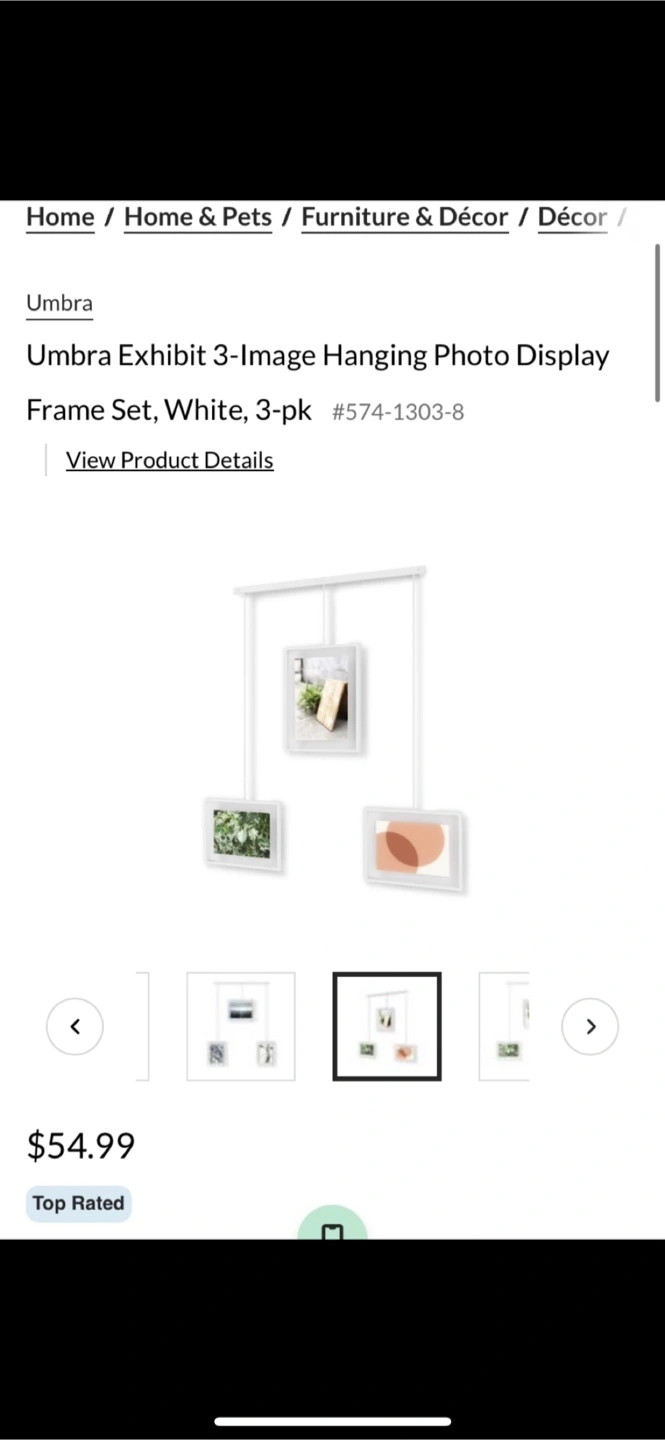Viewport: 665px width, 1440px height.
Task: Open Furniture & Décor breadcrumb
Action: (405, 217)
